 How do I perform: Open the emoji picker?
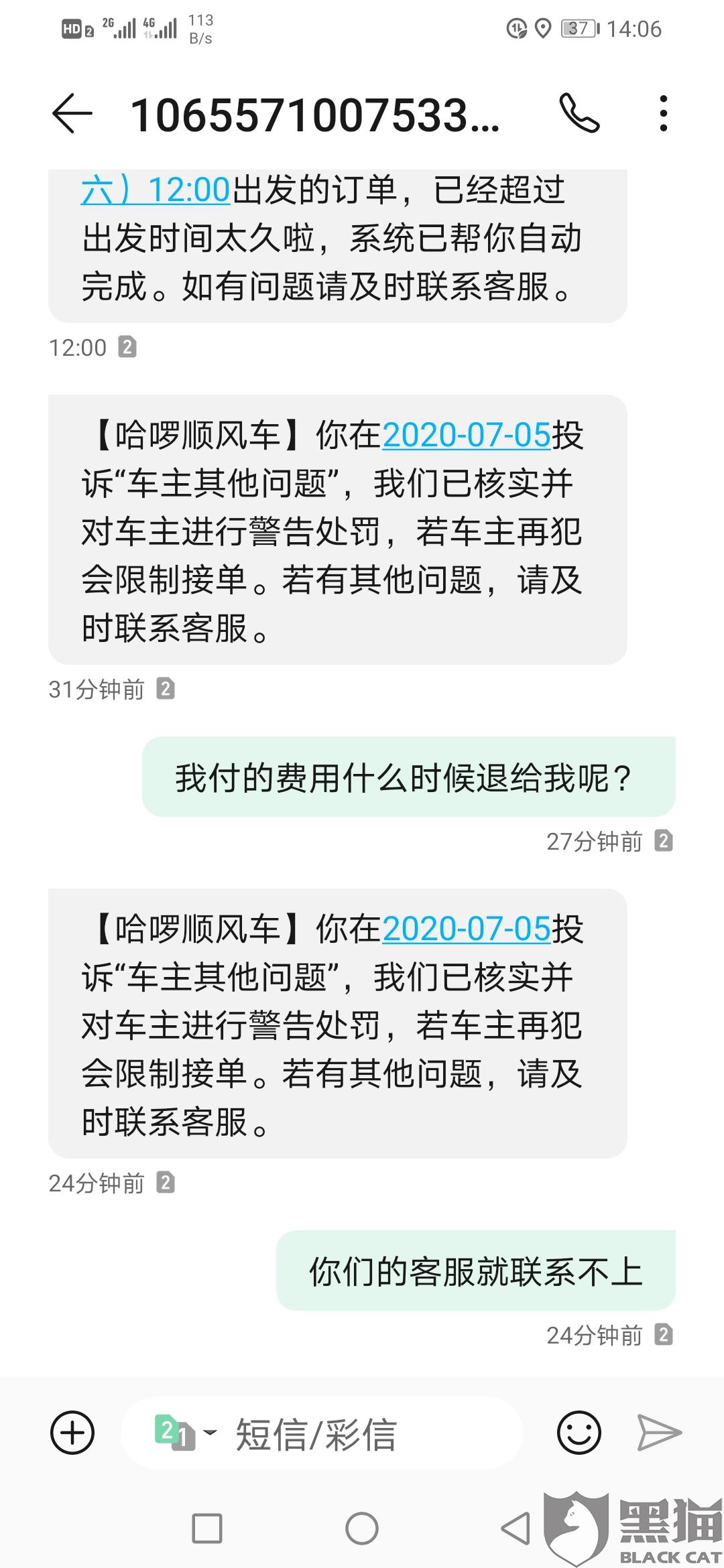click(579, 1433)
